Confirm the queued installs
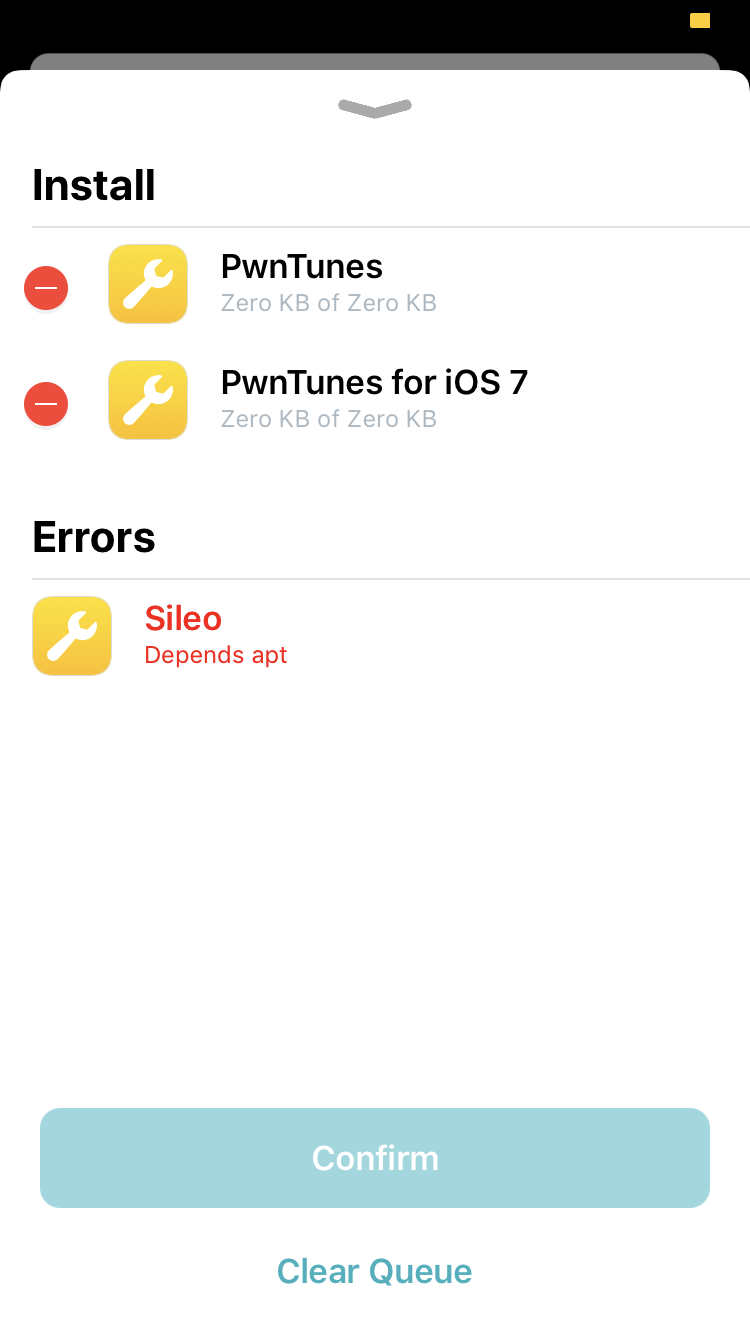750x1334 pixels. click(375, 1158)
